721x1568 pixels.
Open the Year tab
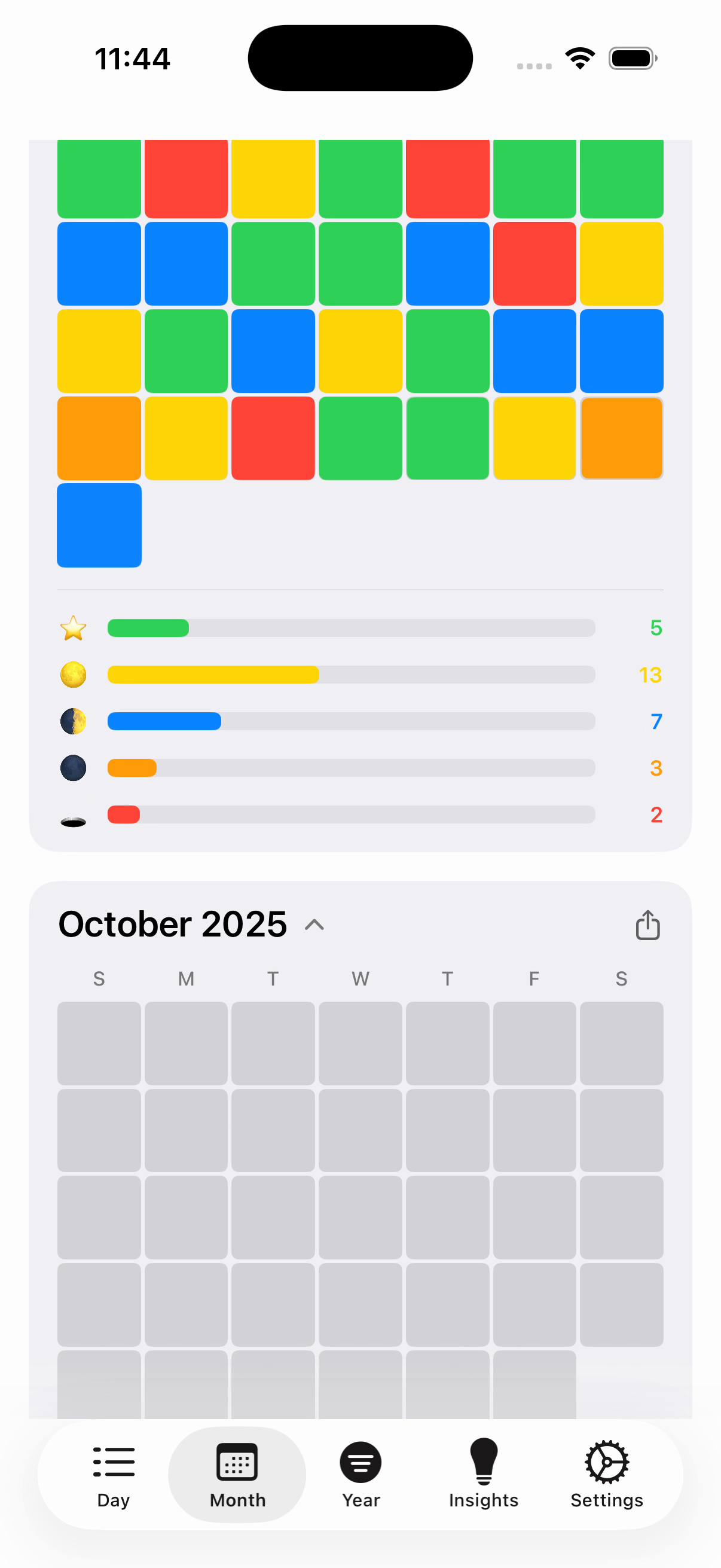[360, 1475]
